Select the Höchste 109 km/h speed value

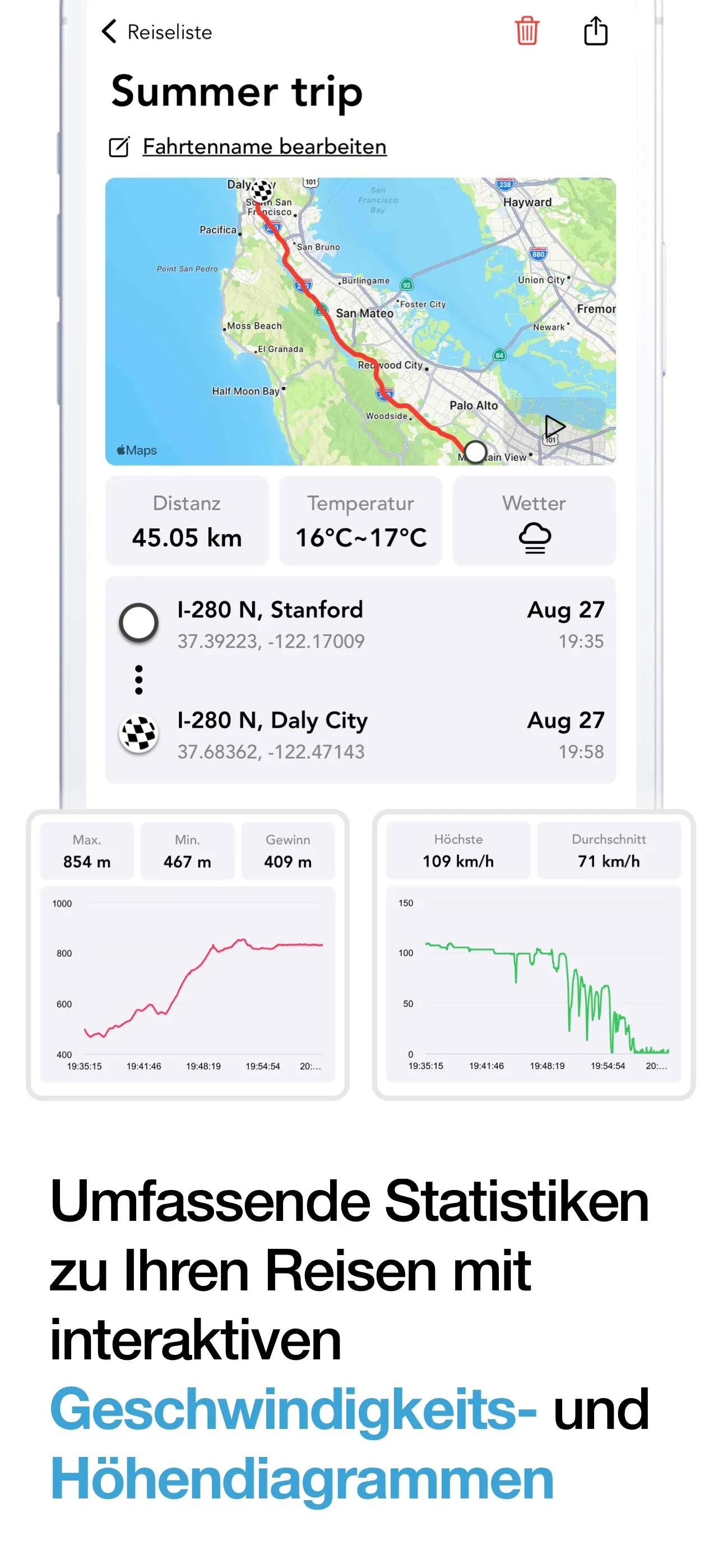(x=458, y=850)
